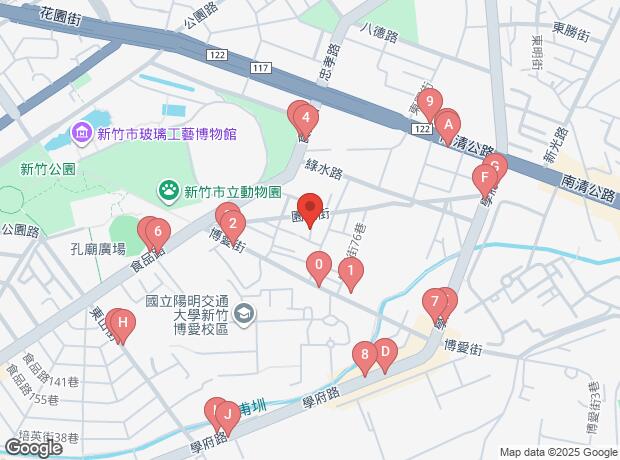Tap the marker numbered 9
The width and height of the screenshot is (620, 460).
[429, 104]
